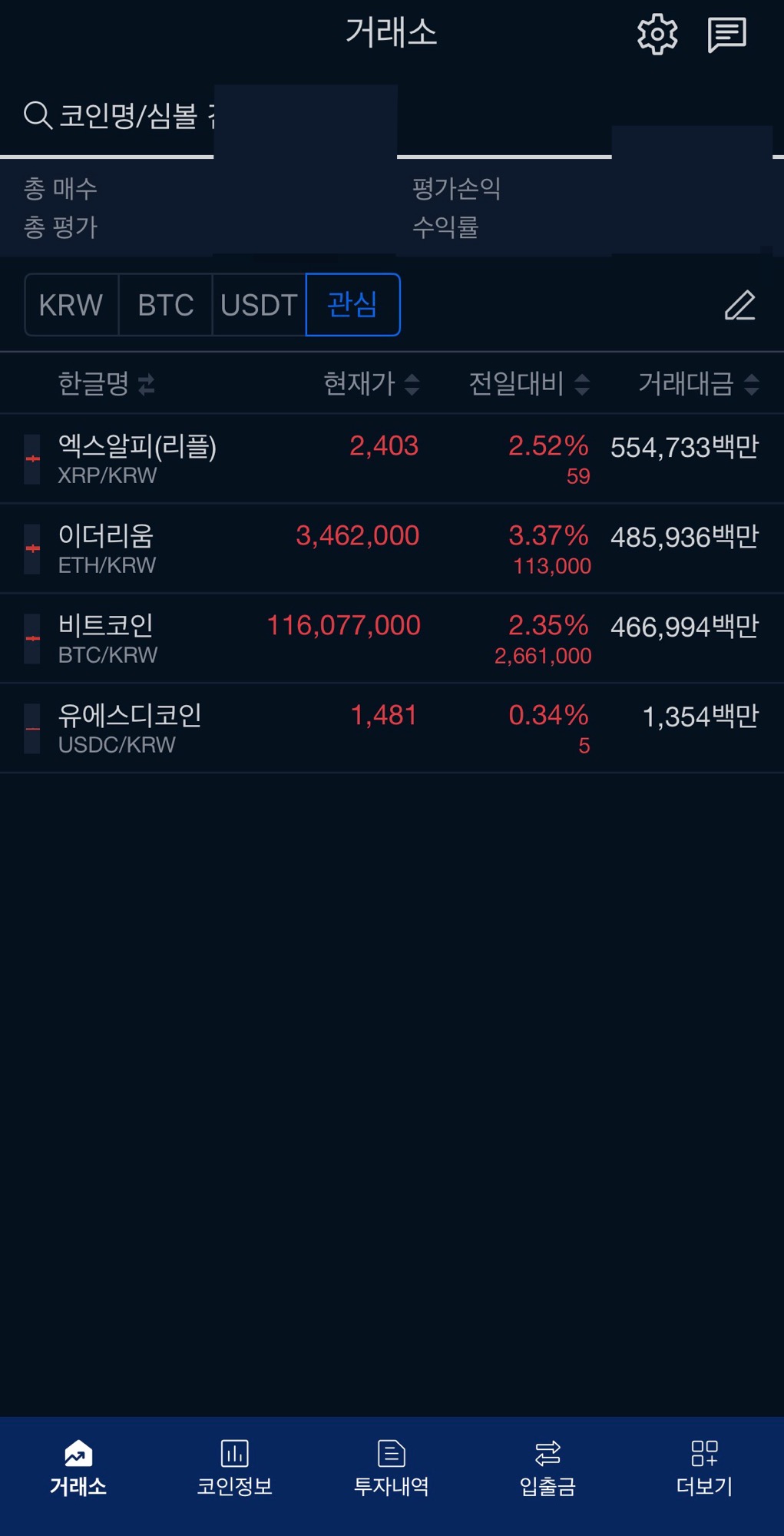Switch to the KRW market tab
The image size is (784, 1536).
pyautogui.click(x=71, y=305)
